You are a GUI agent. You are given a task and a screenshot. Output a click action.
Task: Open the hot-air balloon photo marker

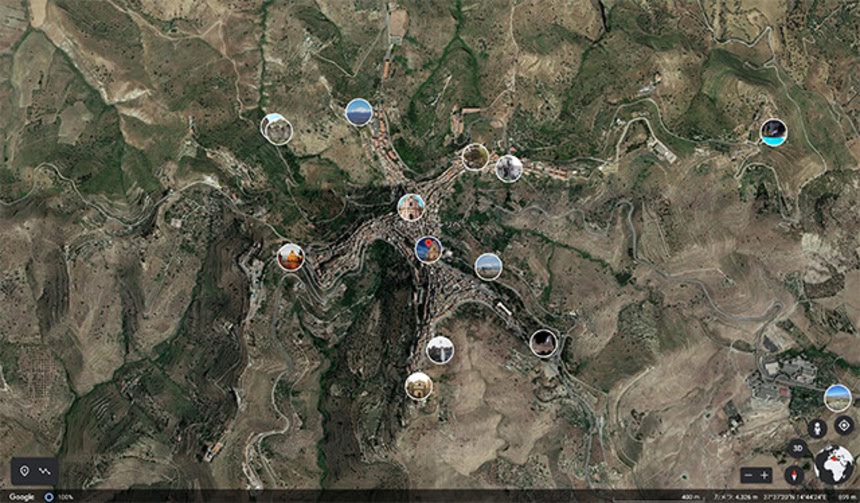(x=428, y=249)
